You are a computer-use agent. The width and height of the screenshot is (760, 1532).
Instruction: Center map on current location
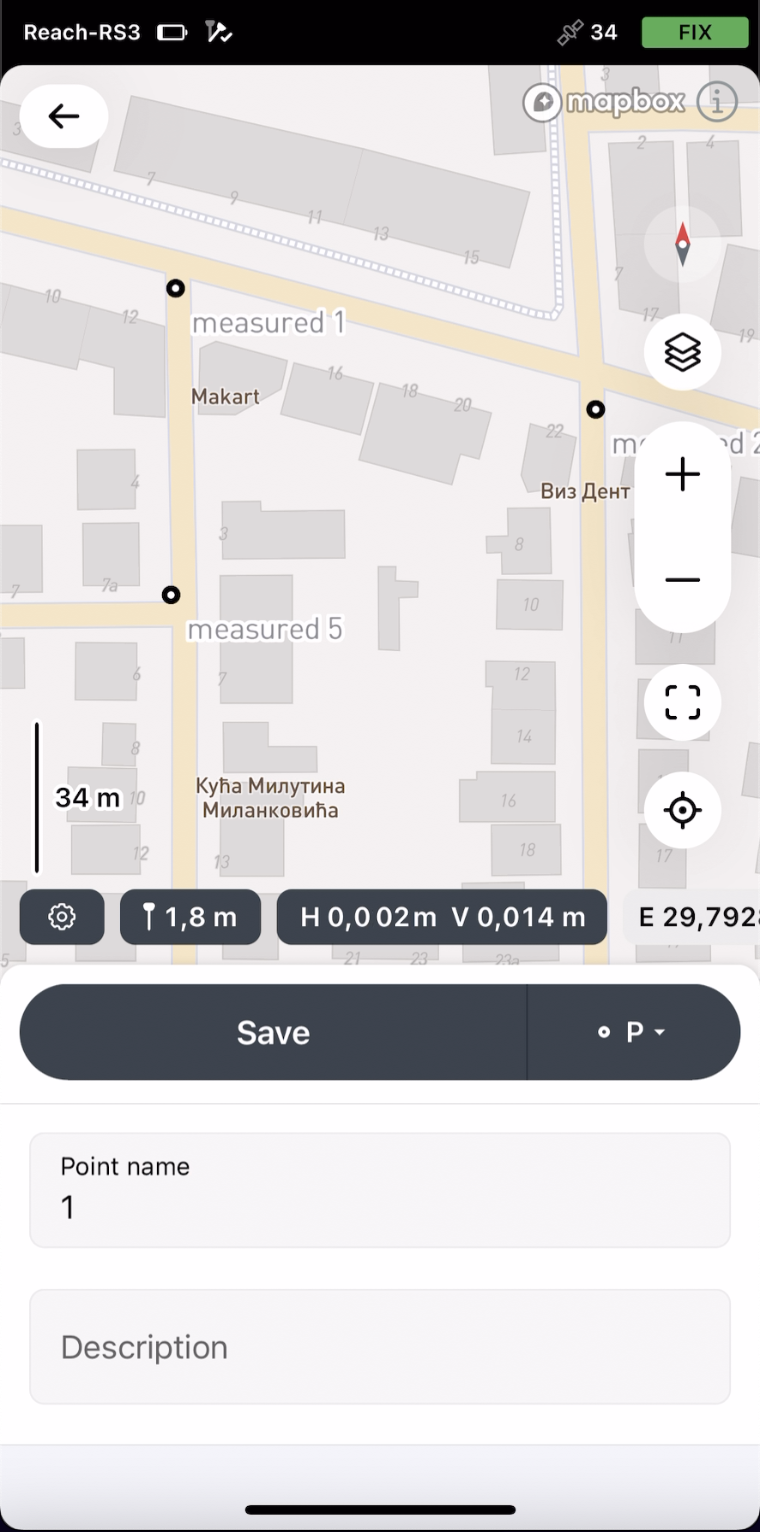pos(682,810)
